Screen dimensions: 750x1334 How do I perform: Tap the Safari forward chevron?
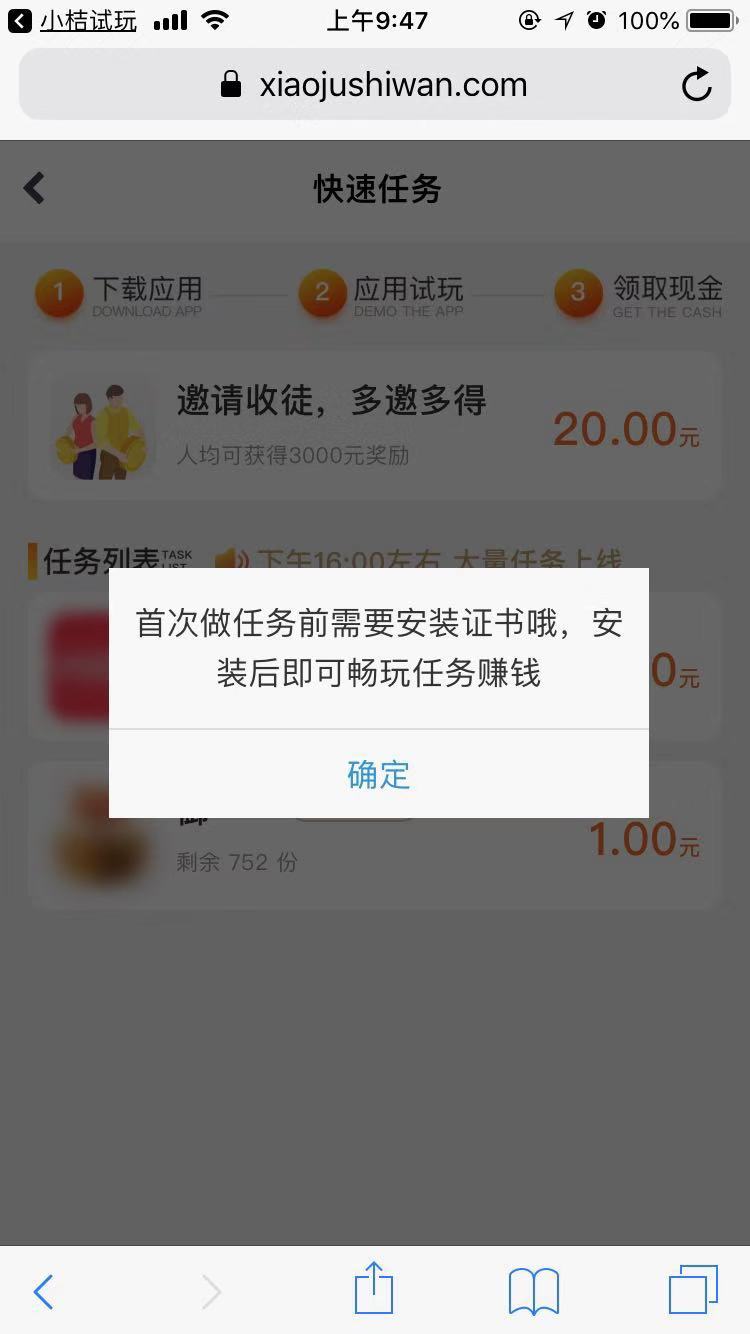(x=210, y=1291)
